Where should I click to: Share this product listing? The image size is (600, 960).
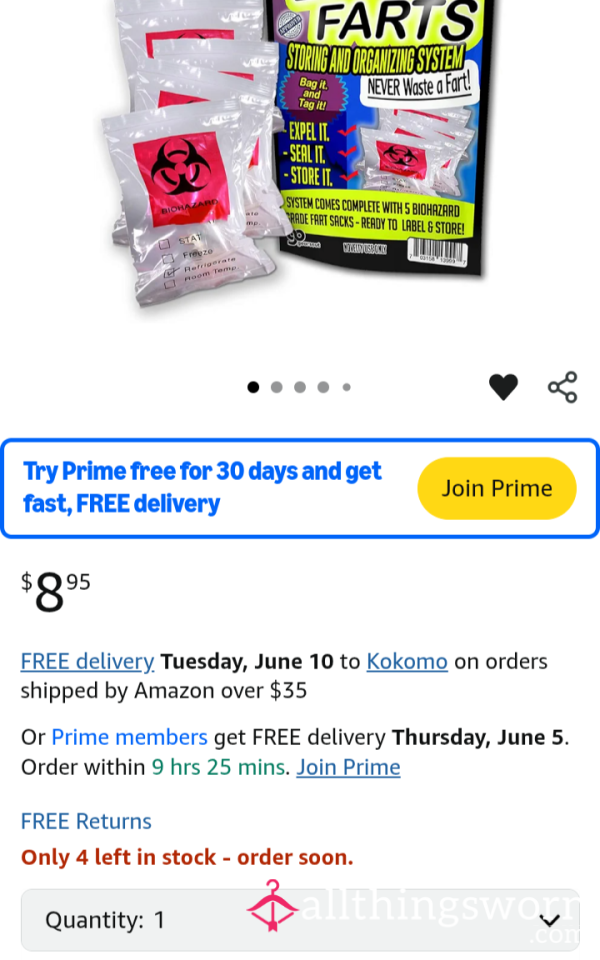point(562,387)
